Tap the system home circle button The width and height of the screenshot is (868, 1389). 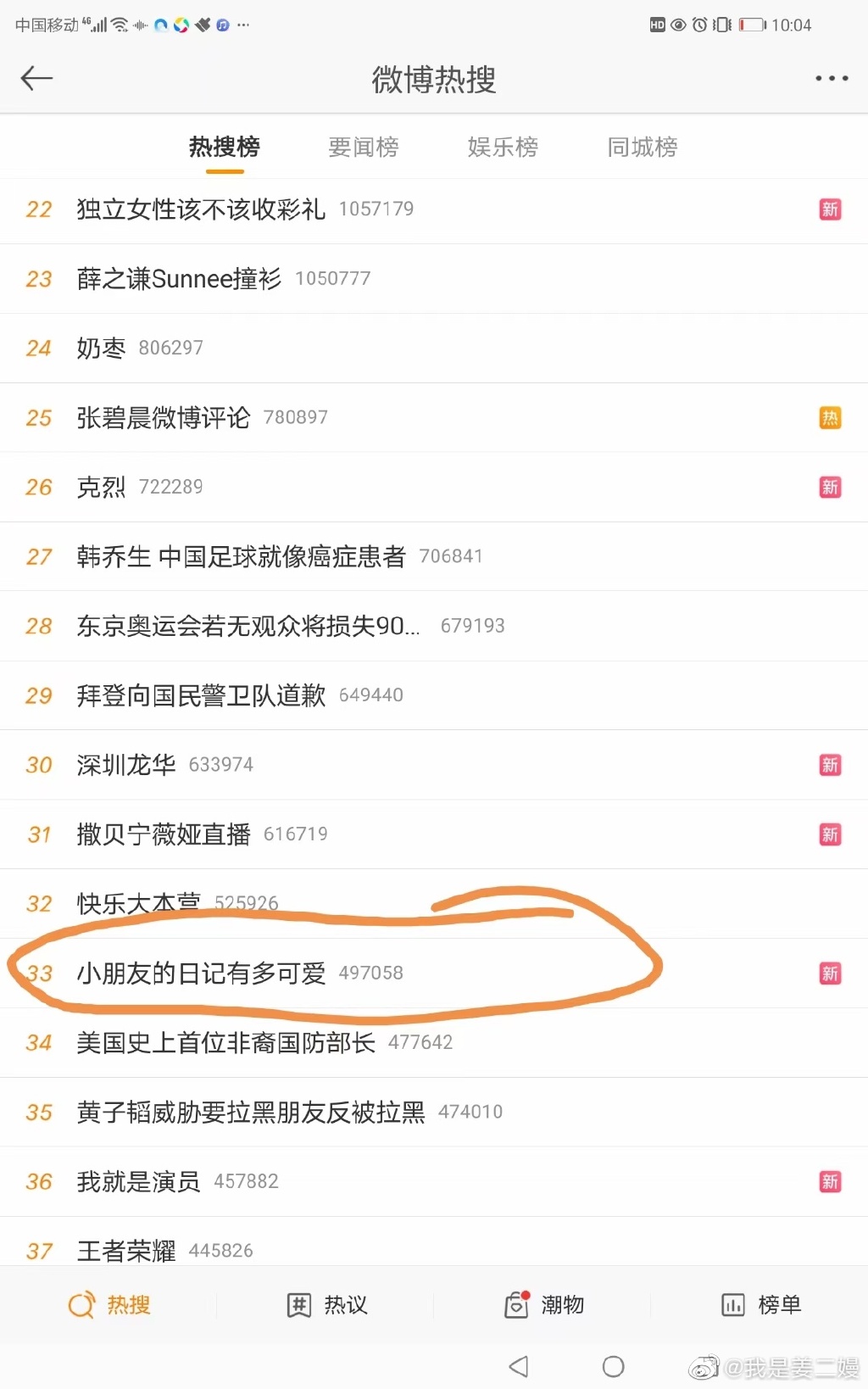[613, 1366]
